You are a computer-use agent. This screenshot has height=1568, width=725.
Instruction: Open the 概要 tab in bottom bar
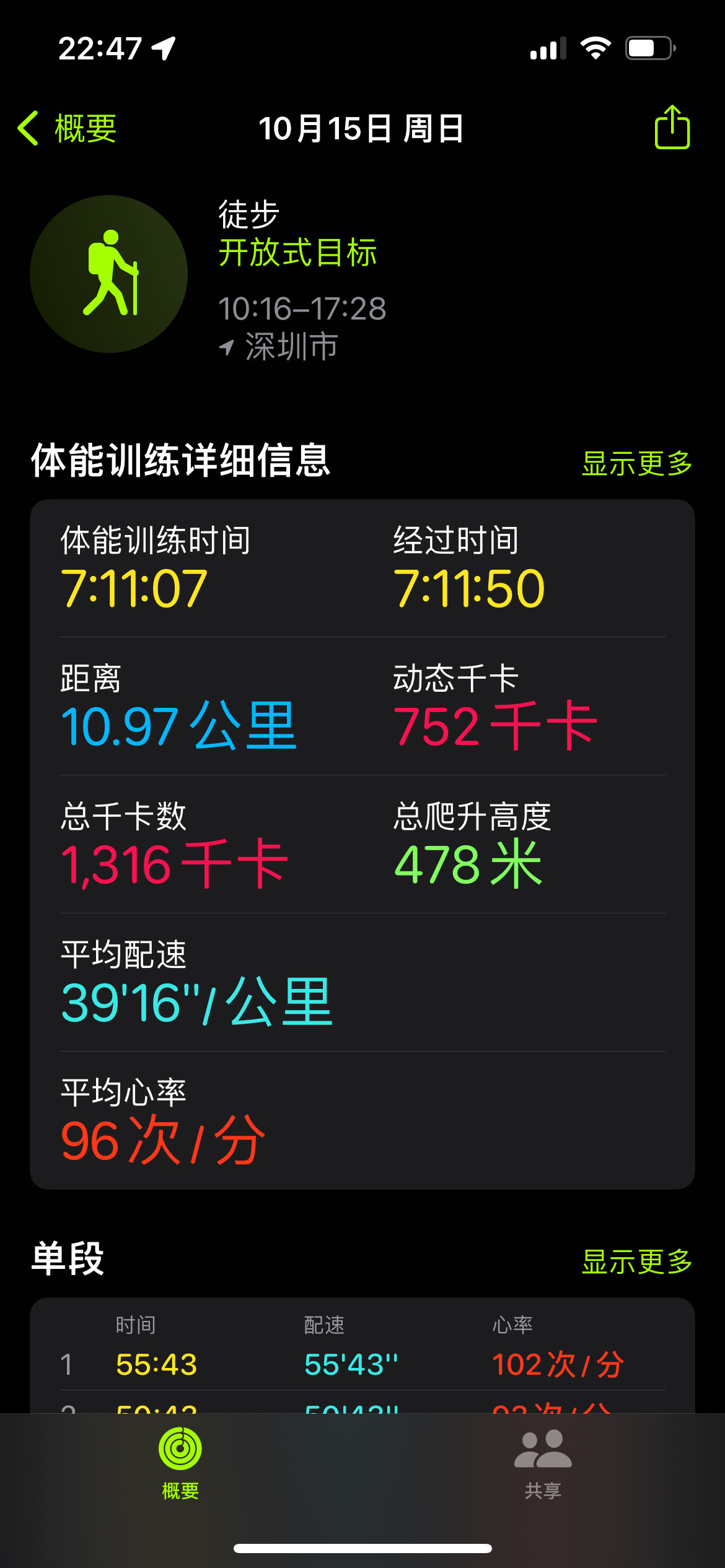pos(180,1463)
